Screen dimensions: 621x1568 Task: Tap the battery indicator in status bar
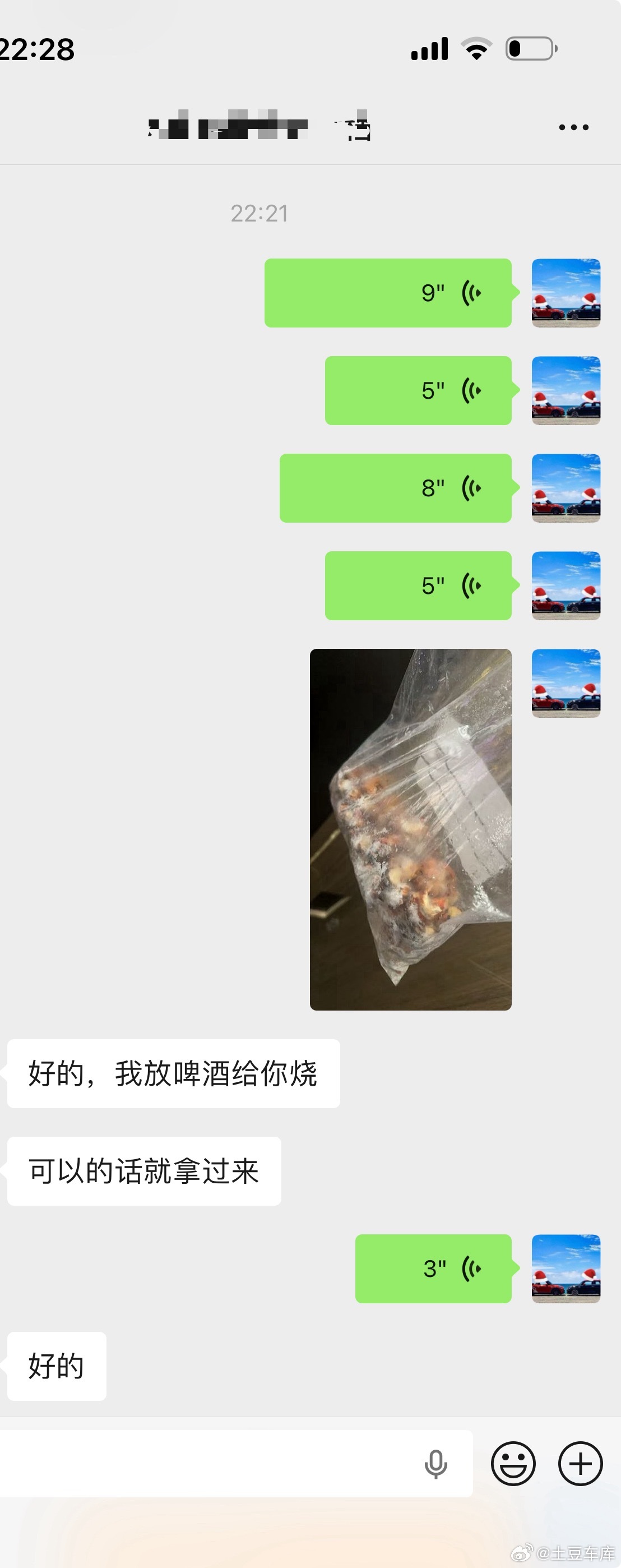530,49
